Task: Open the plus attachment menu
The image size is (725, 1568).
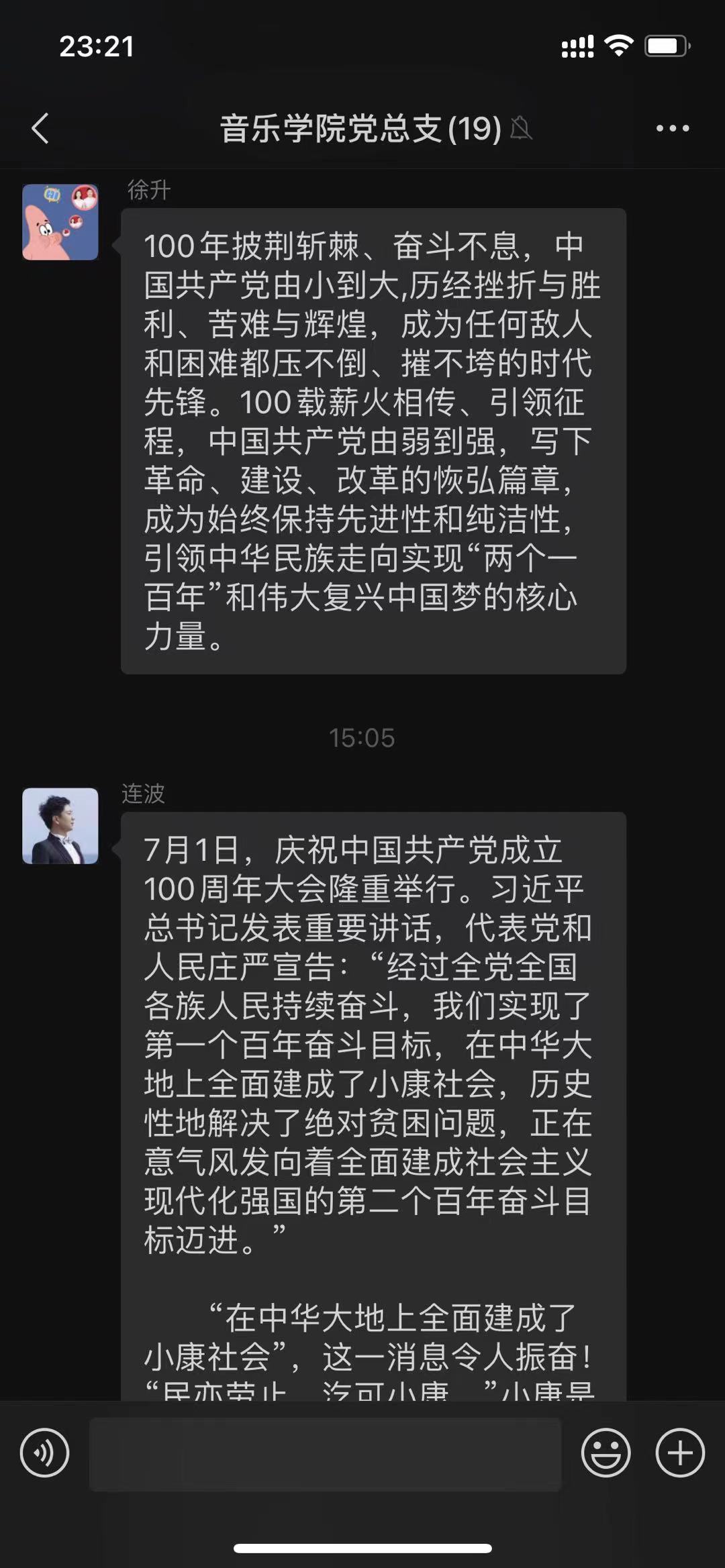Action: coord(679,1453)
